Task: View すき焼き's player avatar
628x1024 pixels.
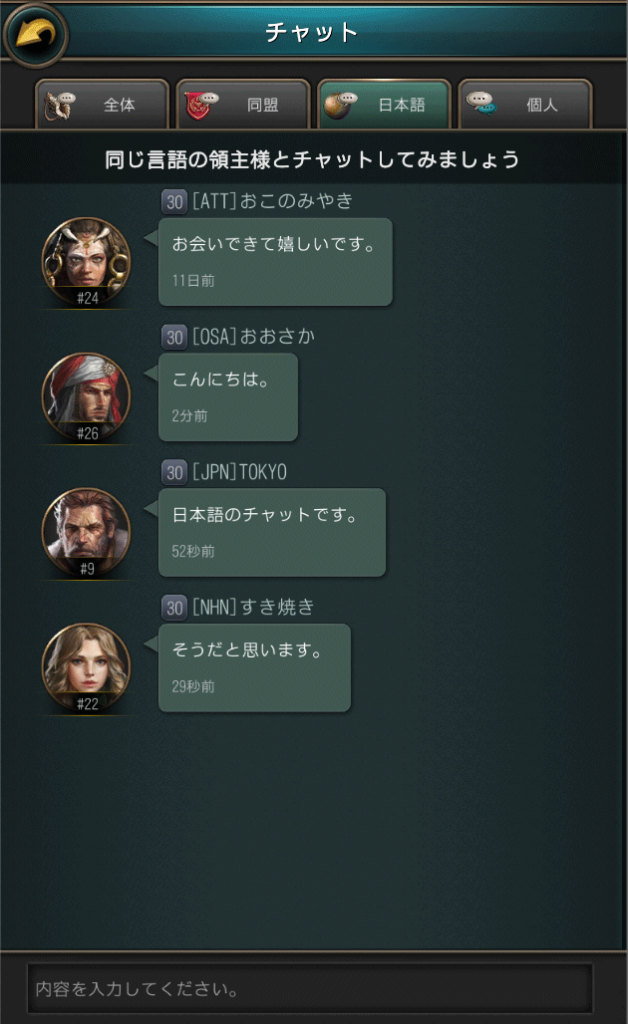Action: (86, 665)
